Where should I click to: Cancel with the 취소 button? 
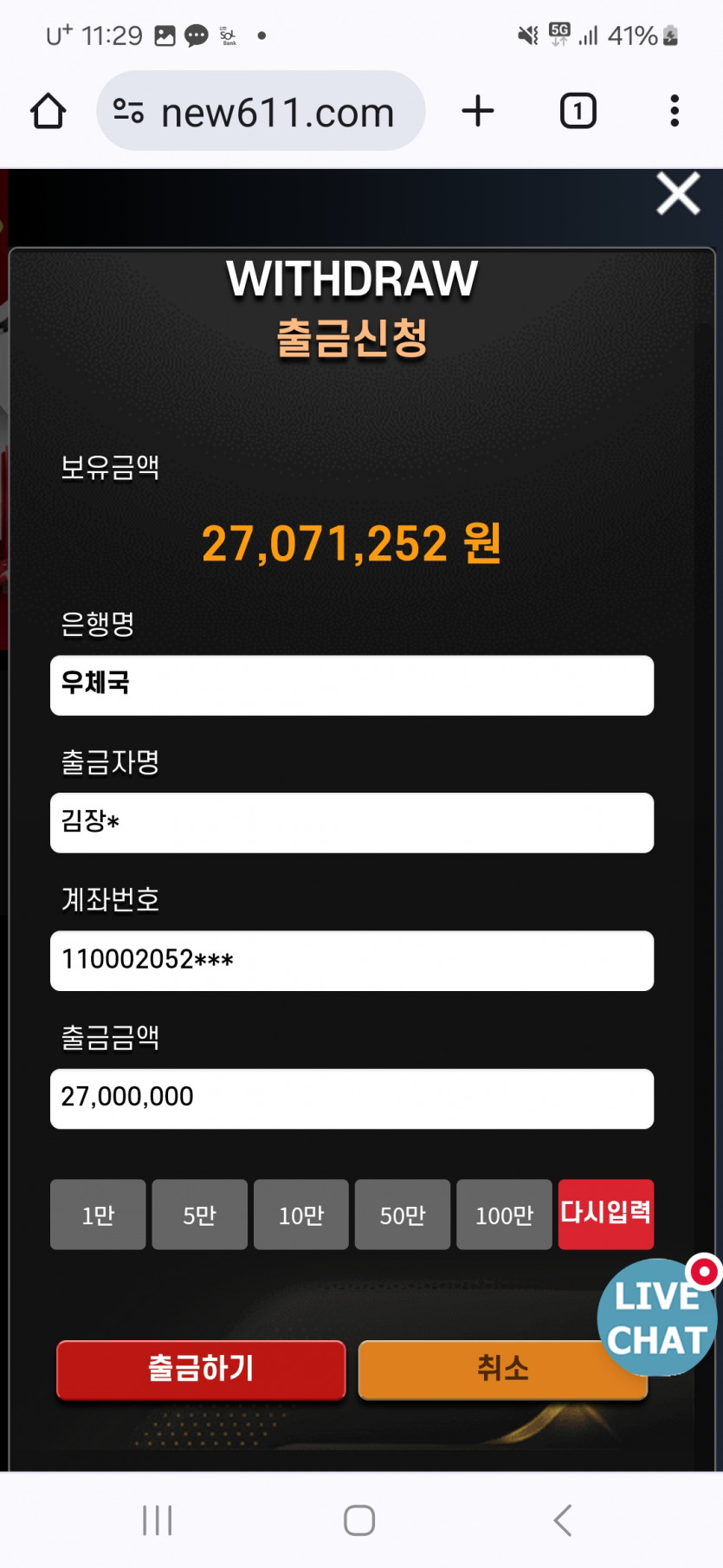point(502,1369)
